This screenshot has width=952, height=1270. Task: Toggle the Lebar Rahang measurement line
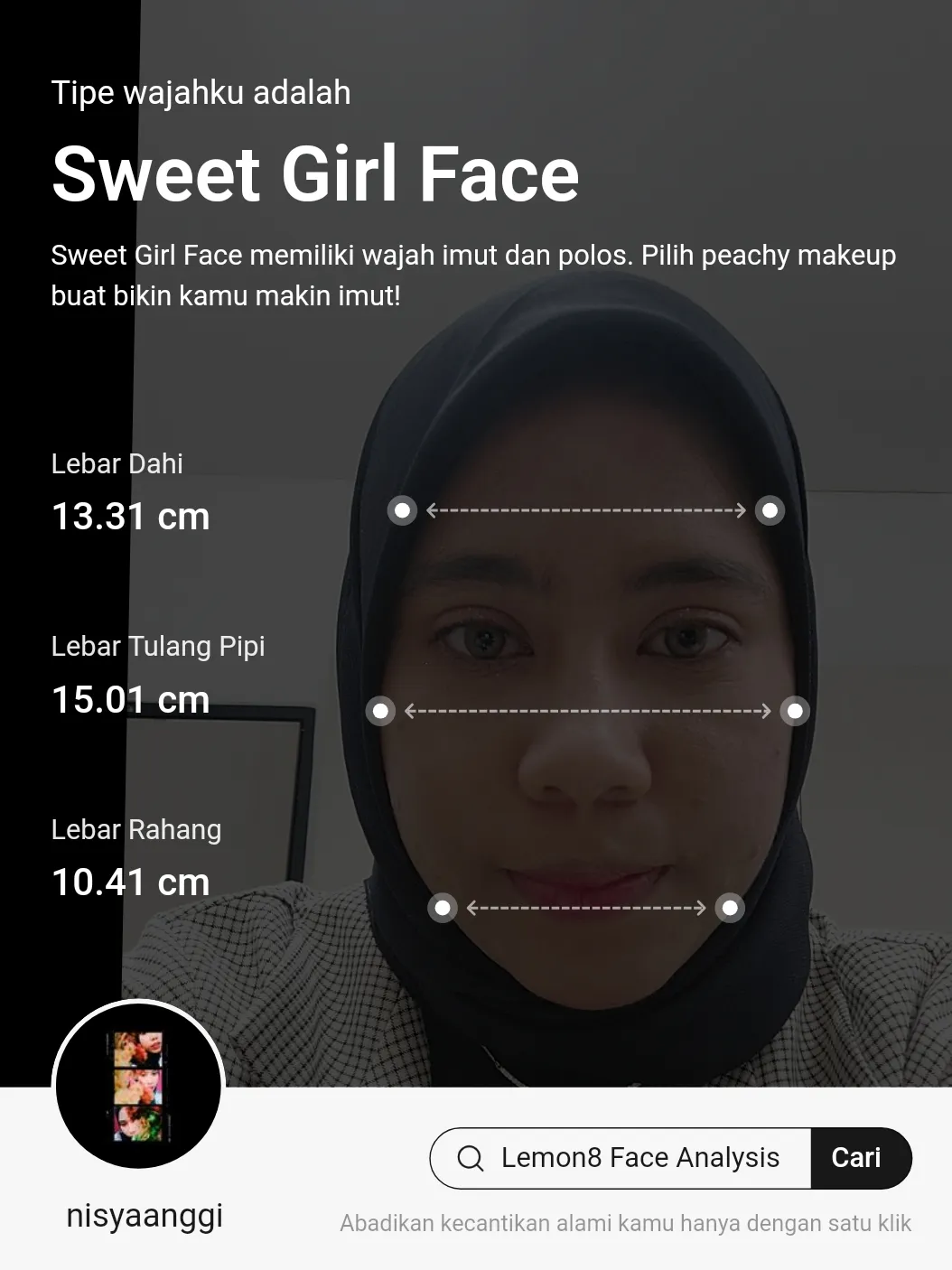tap(587, 907)
